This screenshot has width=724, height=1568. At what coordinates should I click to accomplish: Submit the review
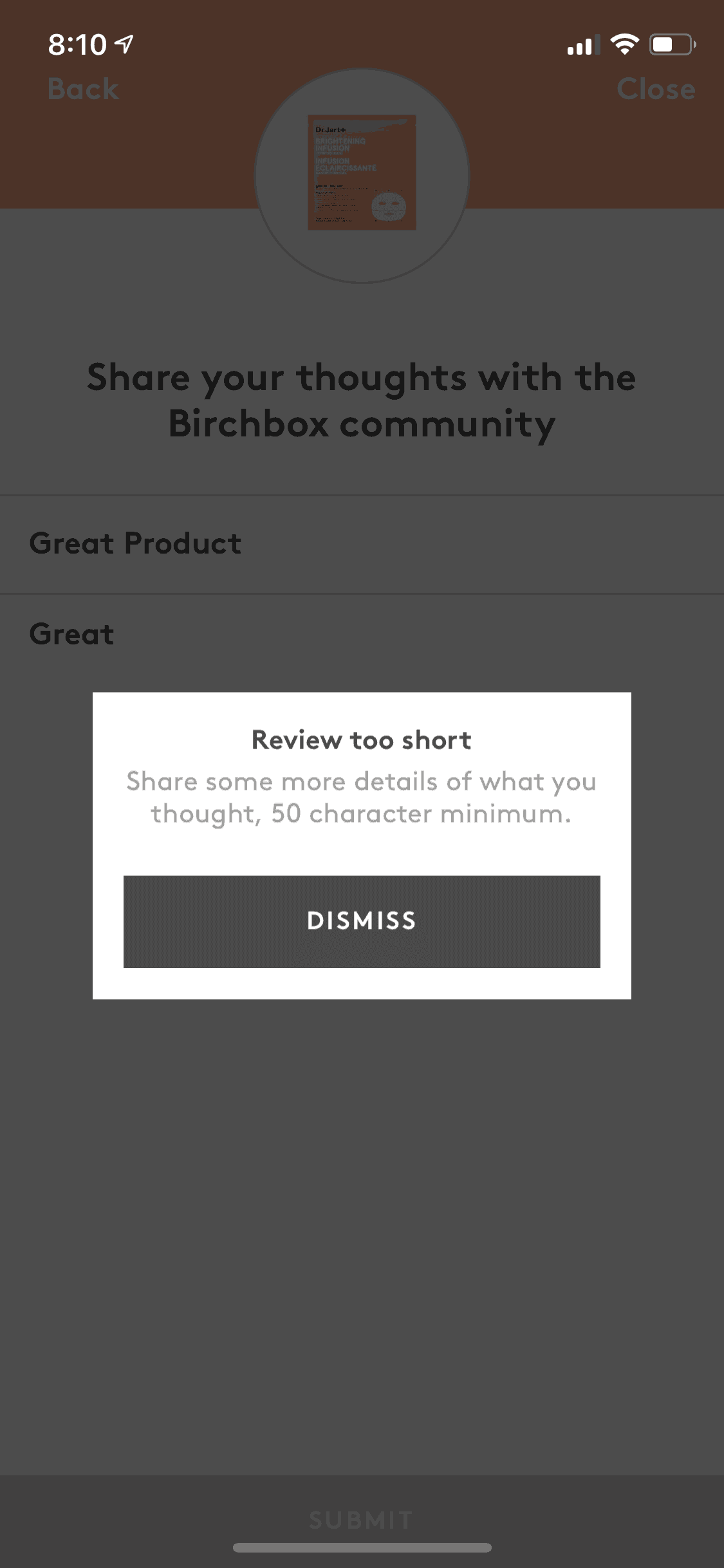point(361,1520)
